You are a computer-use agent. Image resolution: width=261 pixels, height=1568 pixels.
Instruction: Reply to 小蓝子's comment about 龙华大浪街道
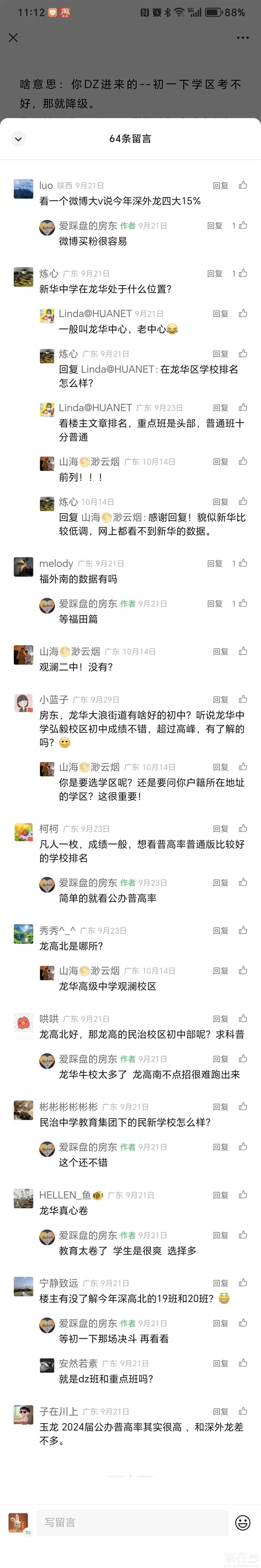[220, 699]
